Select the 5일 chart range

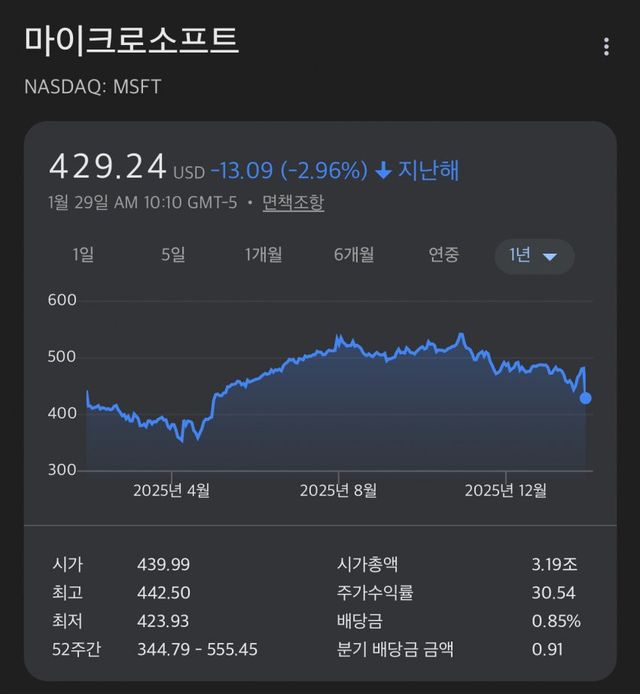coord(173,255)
